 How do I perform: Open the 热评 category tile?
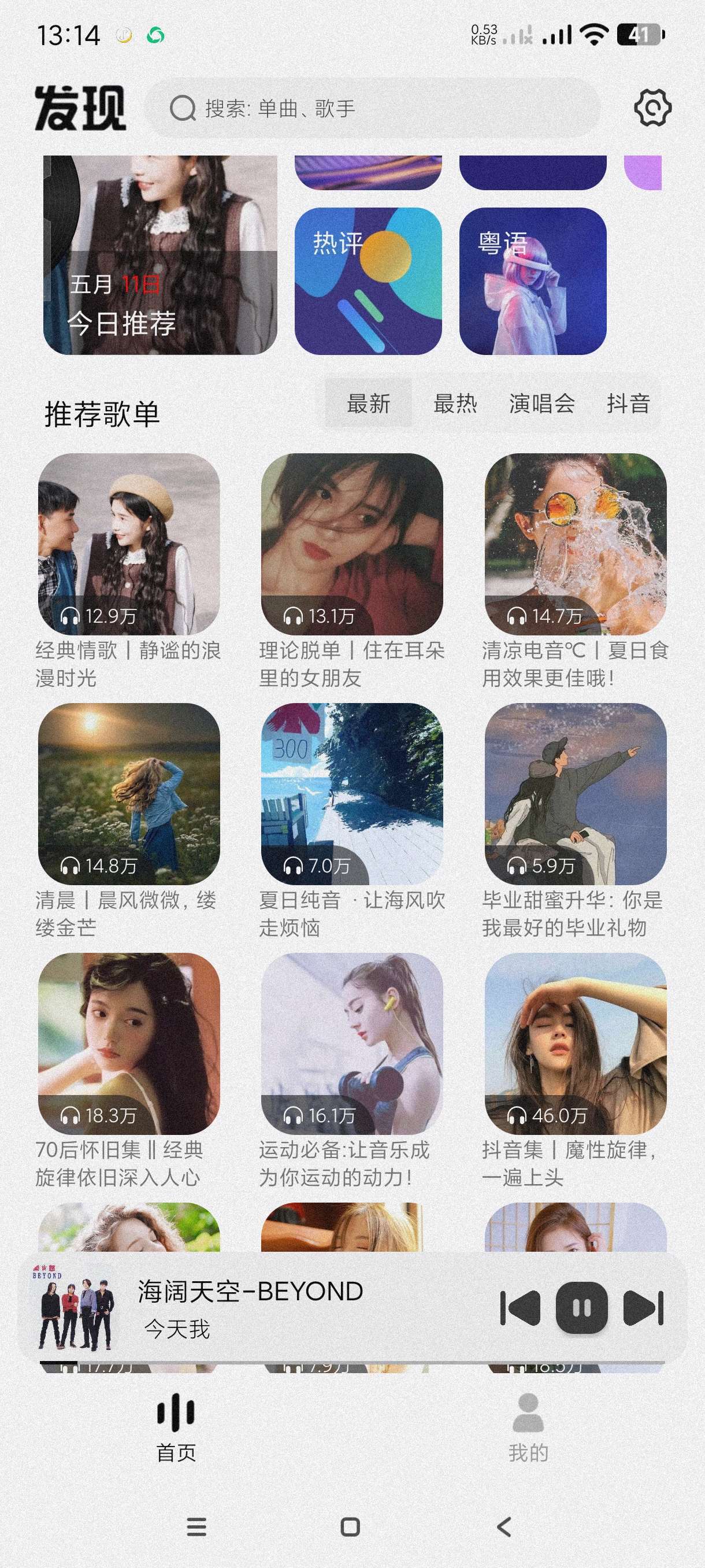[x=368, y=281]
